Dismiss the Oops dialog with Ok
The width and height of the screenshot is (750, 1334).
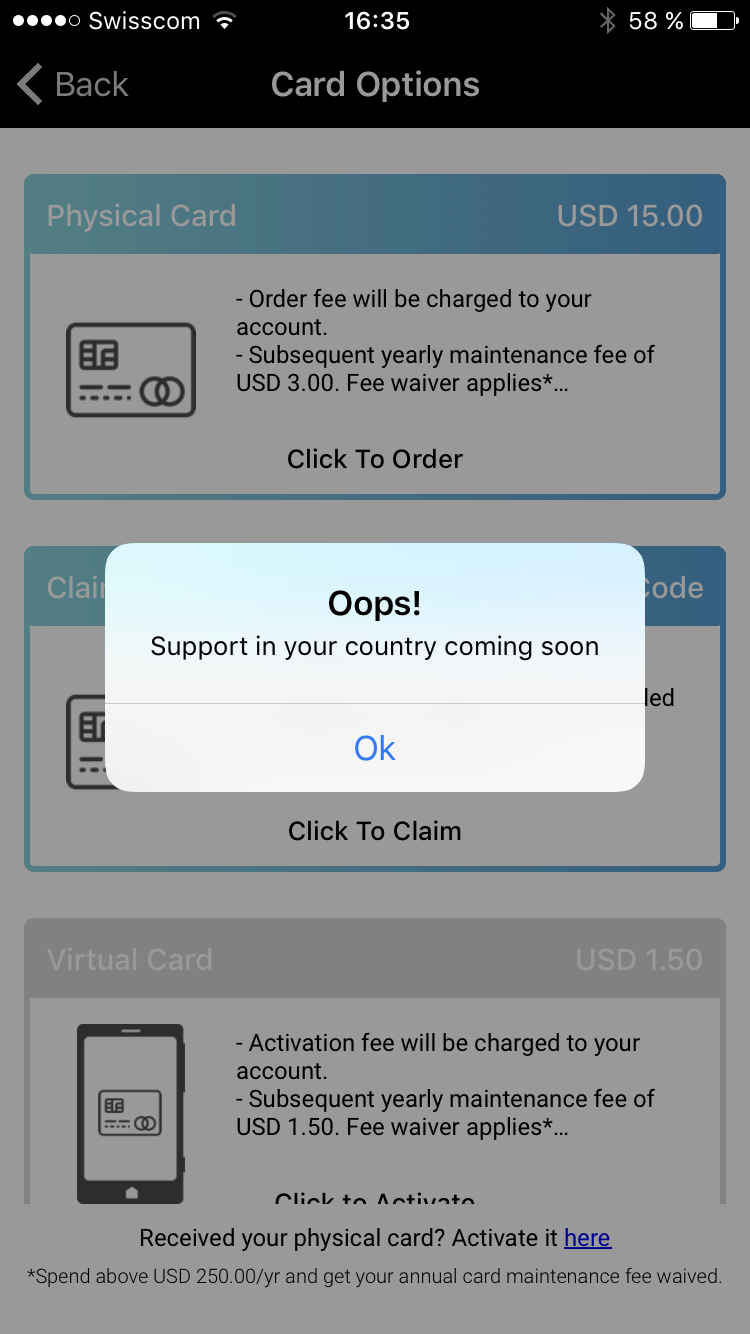[374, 748]
